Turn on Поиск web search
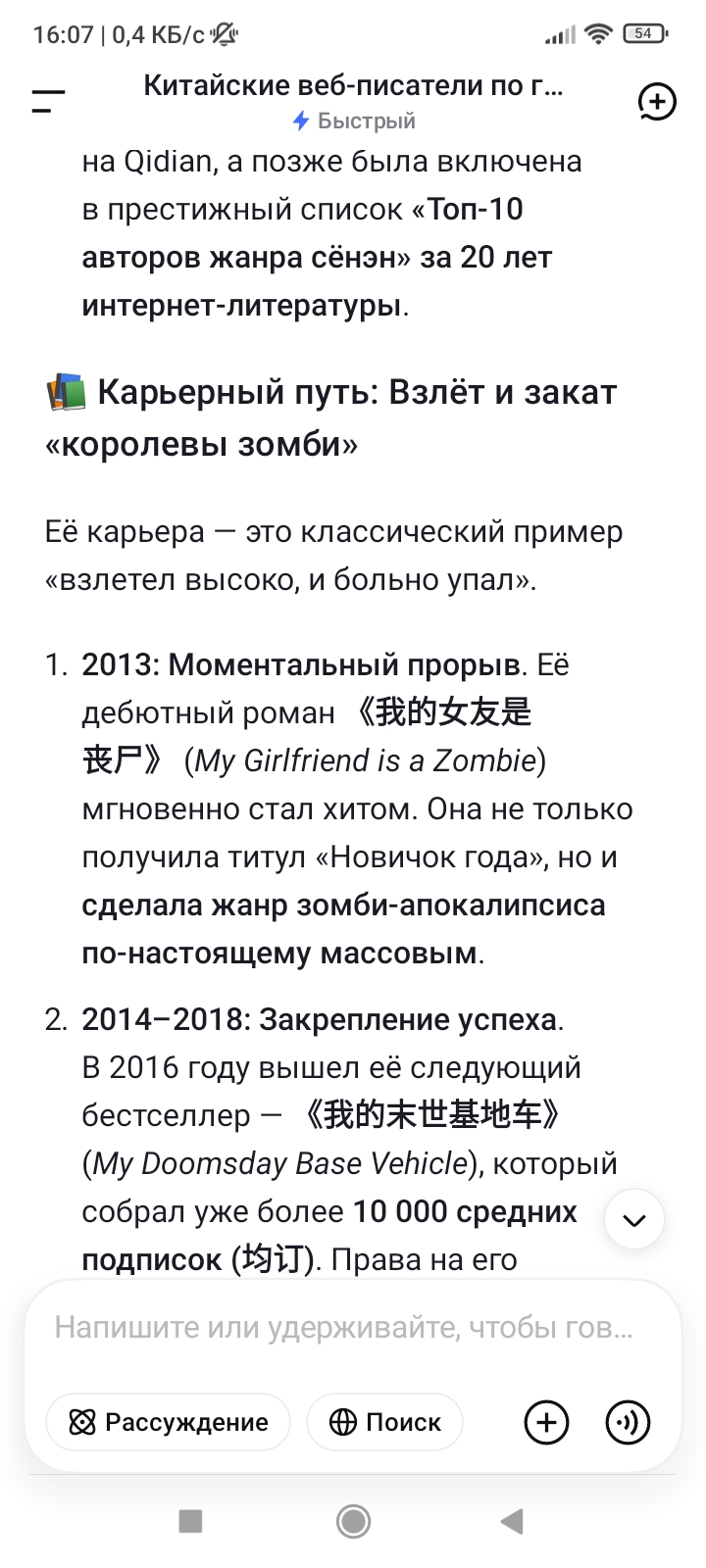The height and width of the screenshot is (1568, 706). click(x=384, y=1422)
